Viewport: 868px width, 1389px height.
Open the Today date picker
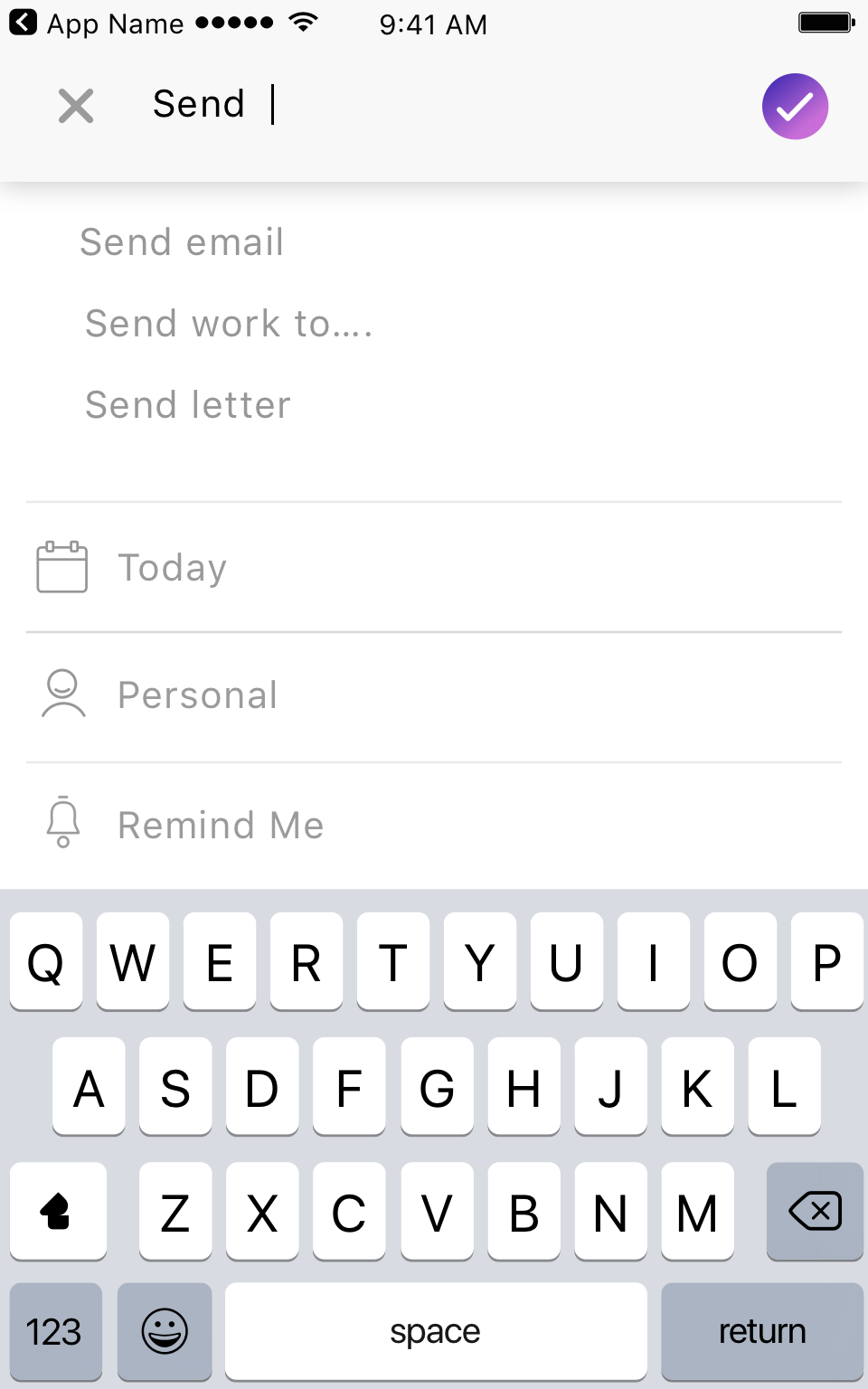point(434,567)
